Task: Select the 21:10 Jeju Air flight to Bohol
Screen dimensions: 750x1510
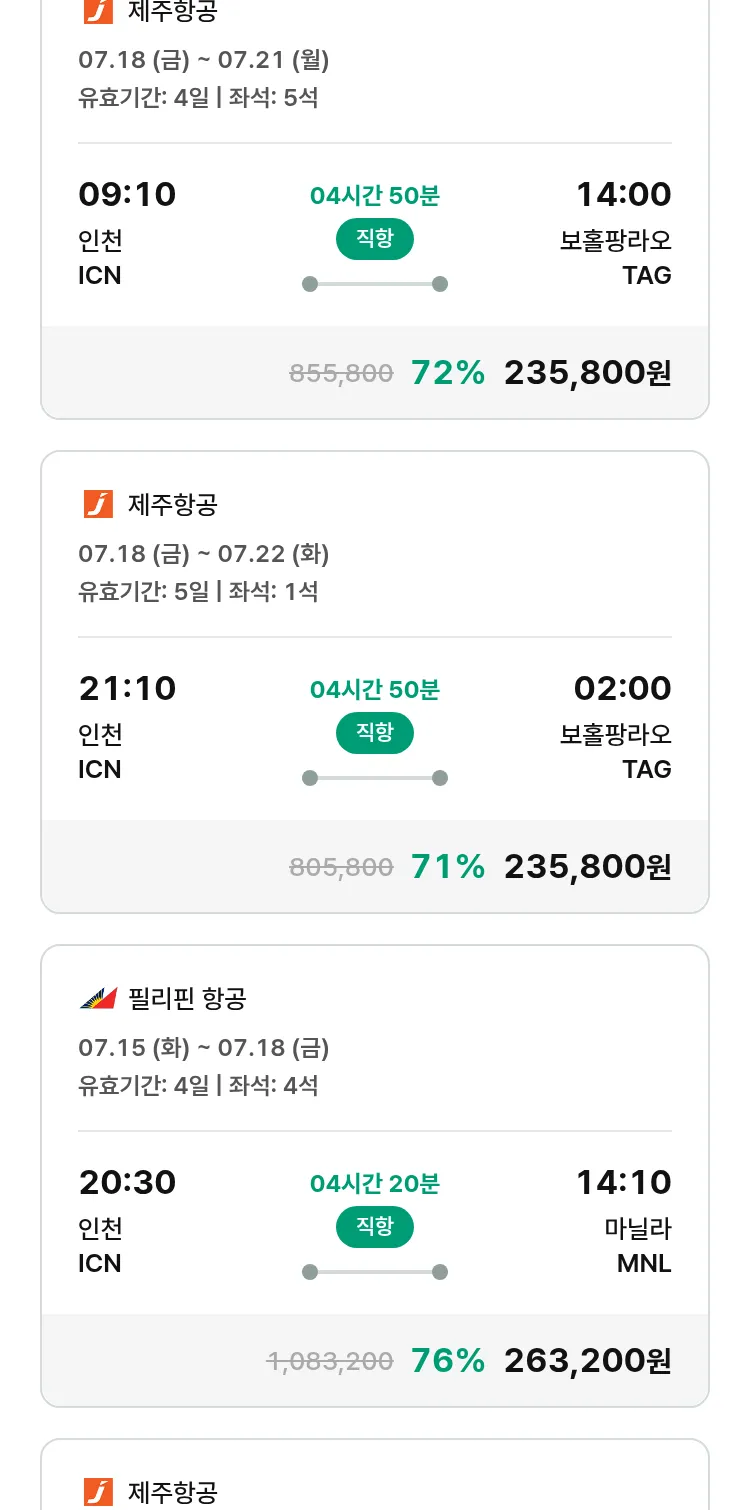Action: 375,682
